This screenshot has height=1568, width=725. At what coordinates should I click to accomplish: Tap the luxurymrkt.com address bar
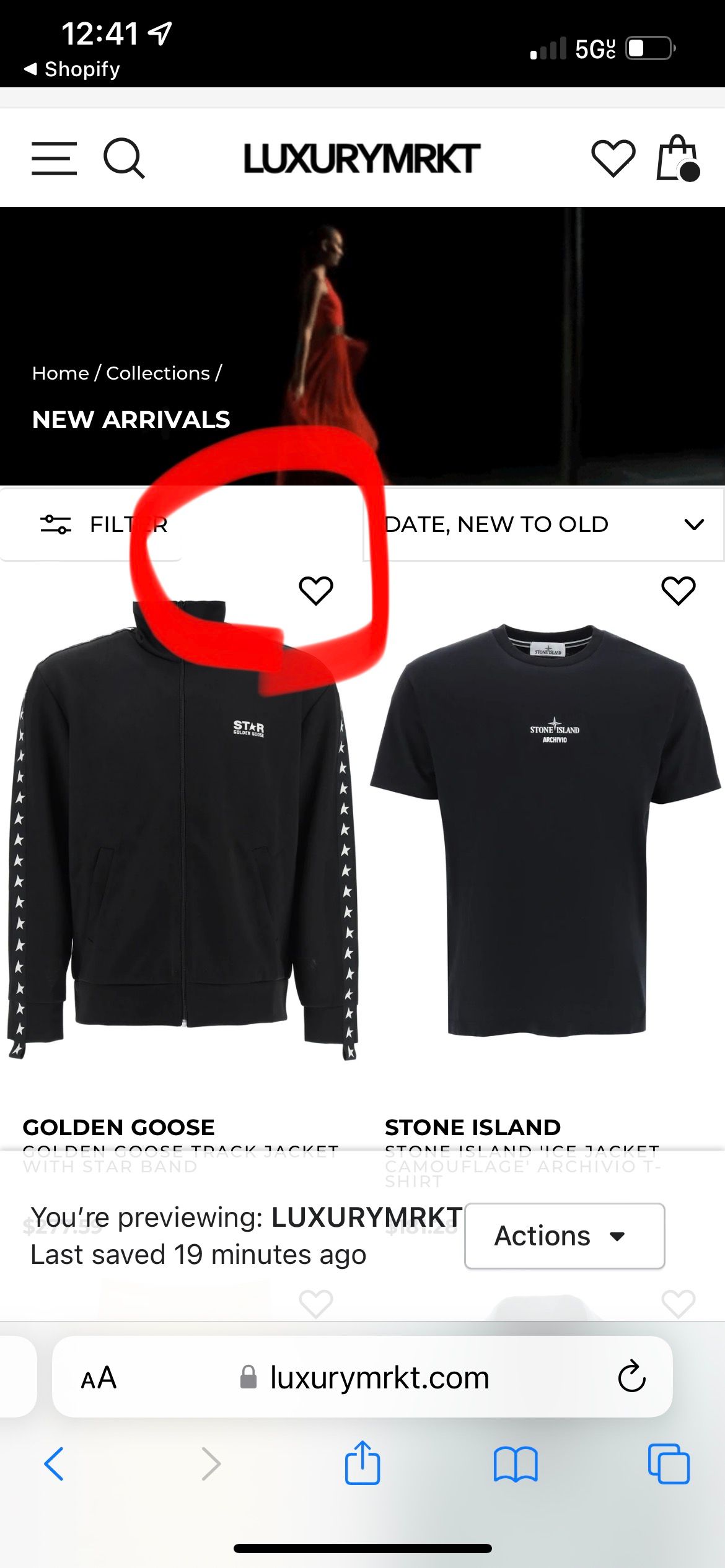pos(379,1379)
